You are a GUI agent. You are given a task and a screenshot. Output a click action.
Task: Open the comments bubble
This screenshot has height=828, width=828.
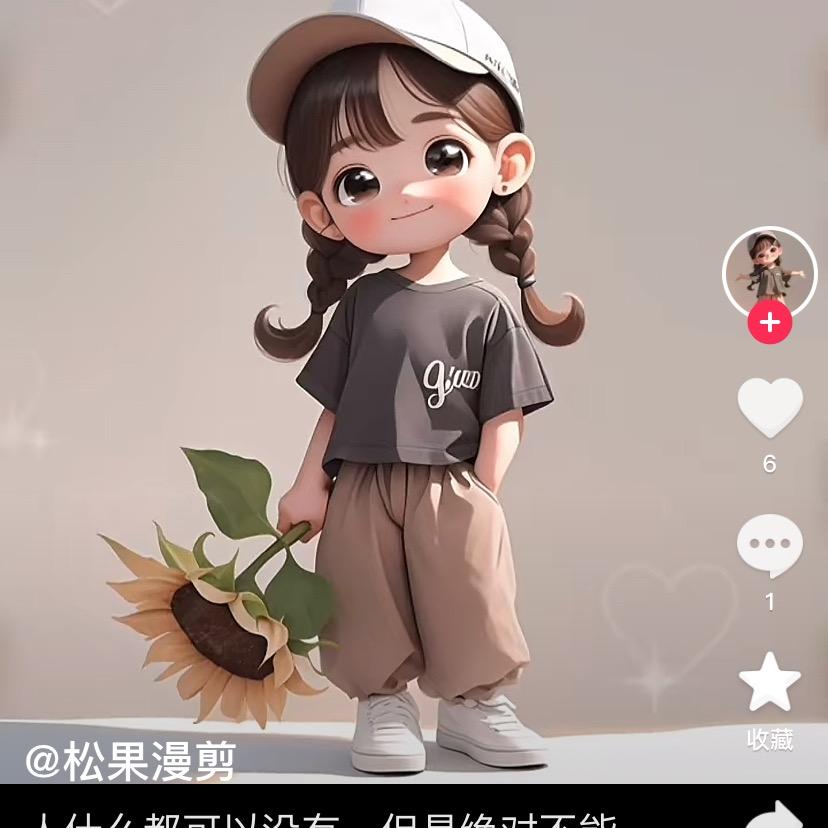click(x=769, y=545)
